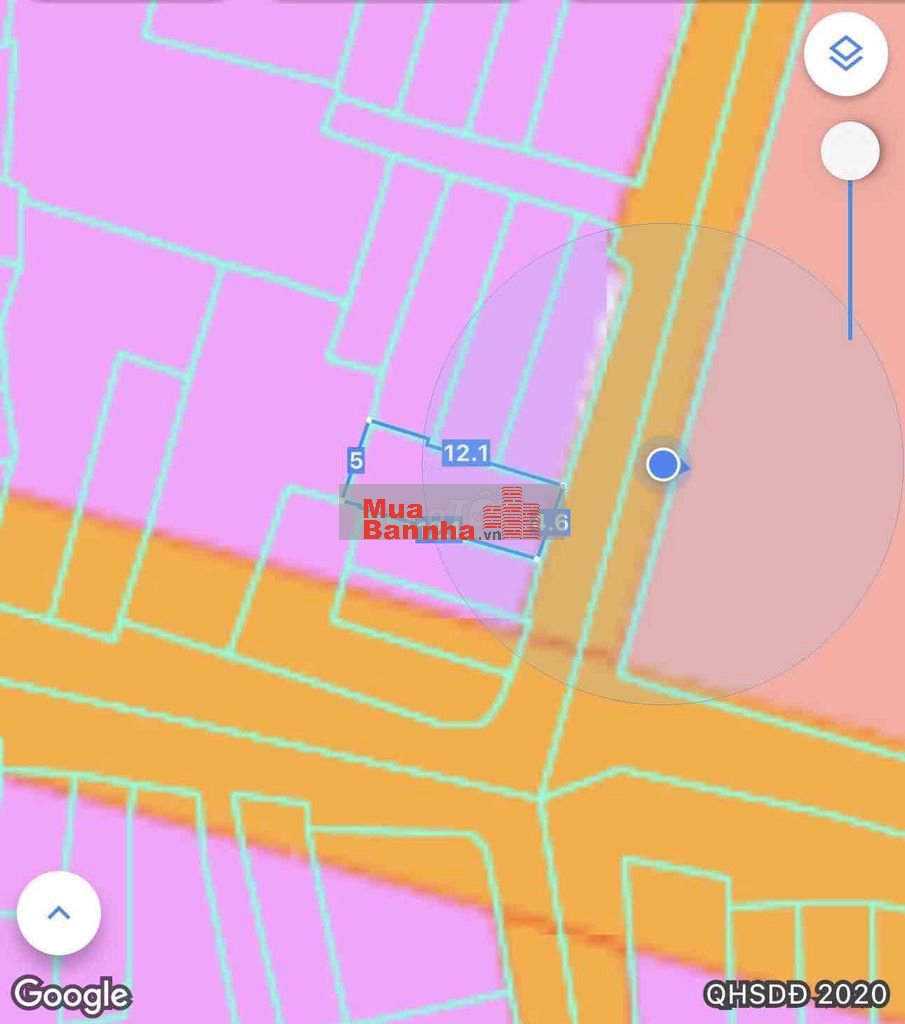This screenshot has height=1024, width=905.
Task: Expand the bottom panel with the up chevron
Action: pos(59,913)
